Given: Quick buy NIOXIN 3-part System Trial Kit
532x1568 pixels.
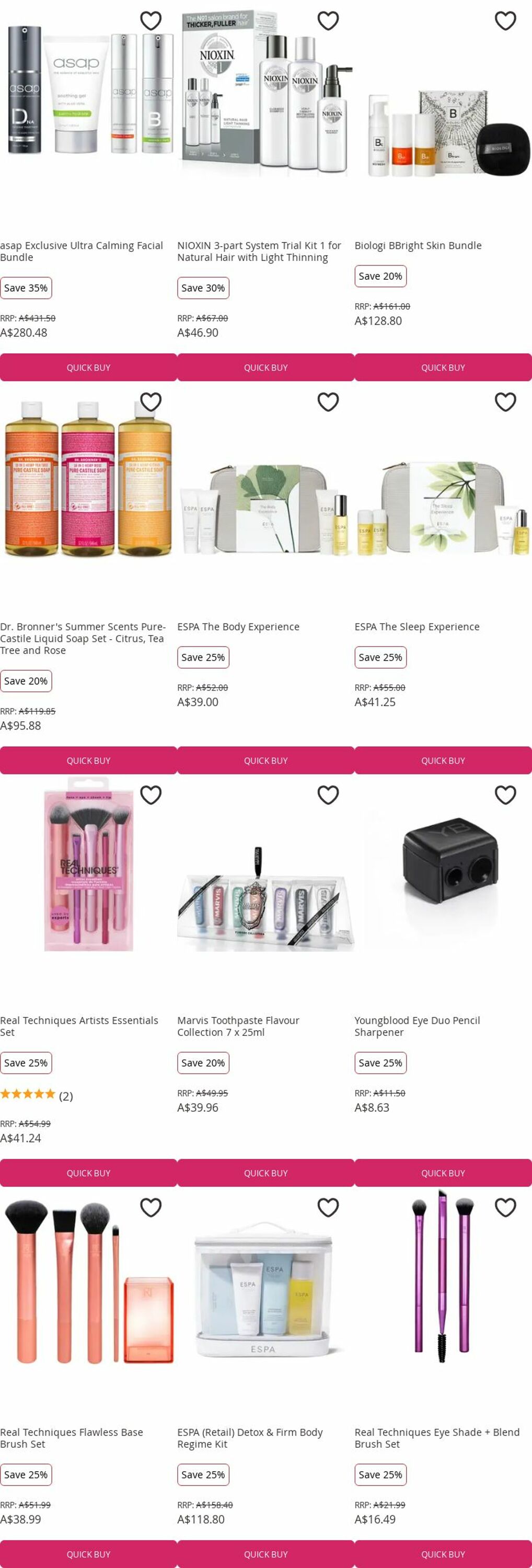Looking at the screenshot, I should pos(265,367).
